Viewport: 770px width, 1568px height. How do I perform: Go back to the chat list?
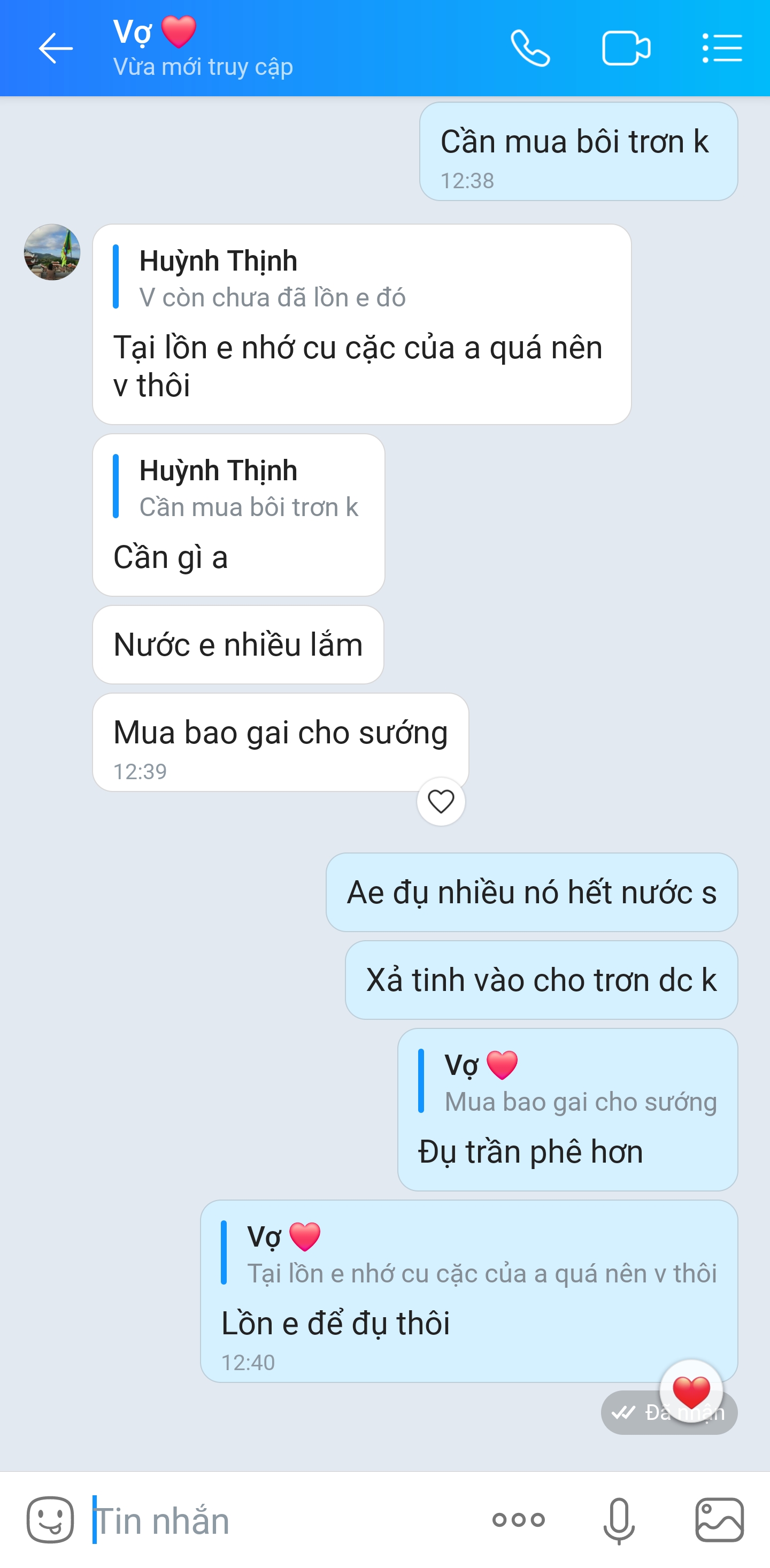(56, 48)
